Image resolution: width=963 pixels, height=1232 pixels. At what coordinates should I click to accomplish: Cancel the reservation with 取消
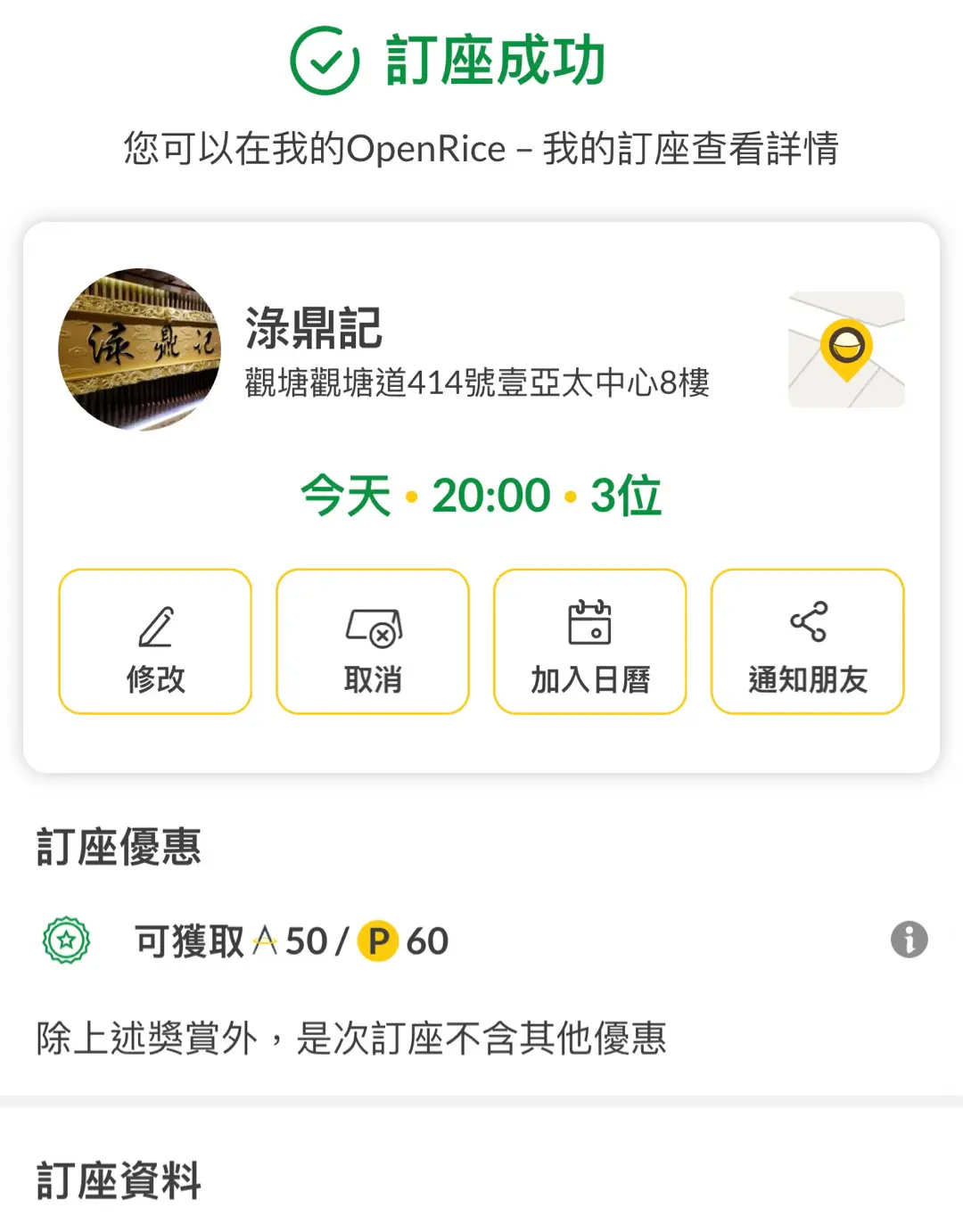pyautogui.click(x=373, y=642)
